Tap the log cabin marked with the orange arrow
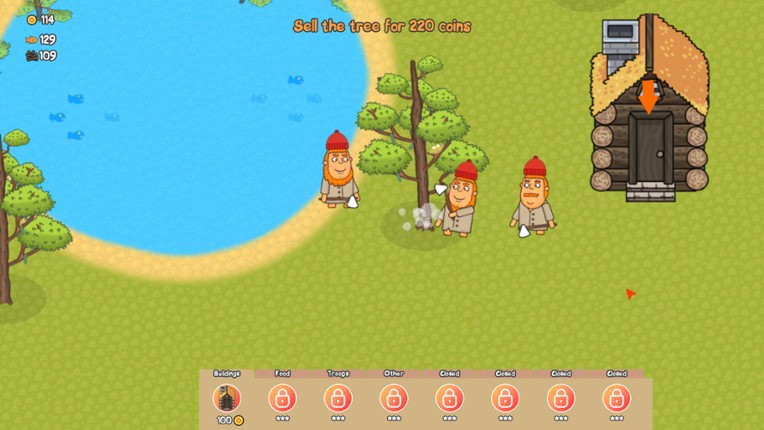 pyautogui.click(x=648, y=120)
